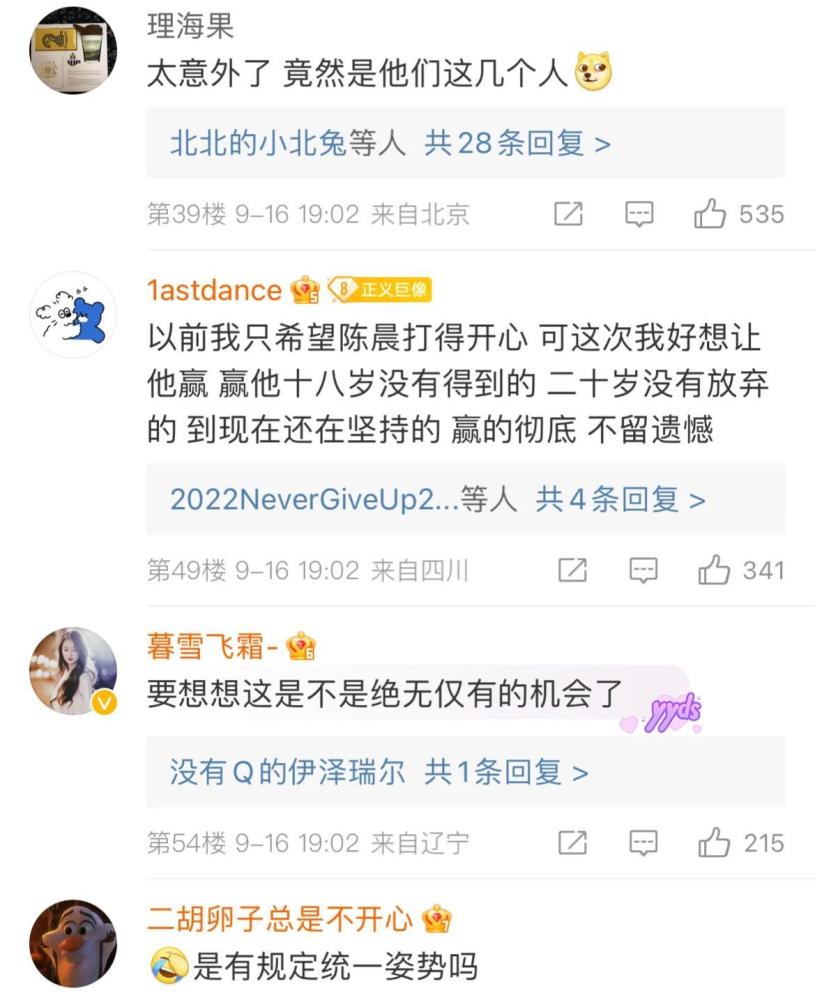This screenshot has width=815, height=1000.
Task: Reply to 理海果's comment via comment icon
Action: (x=639, y=214)
